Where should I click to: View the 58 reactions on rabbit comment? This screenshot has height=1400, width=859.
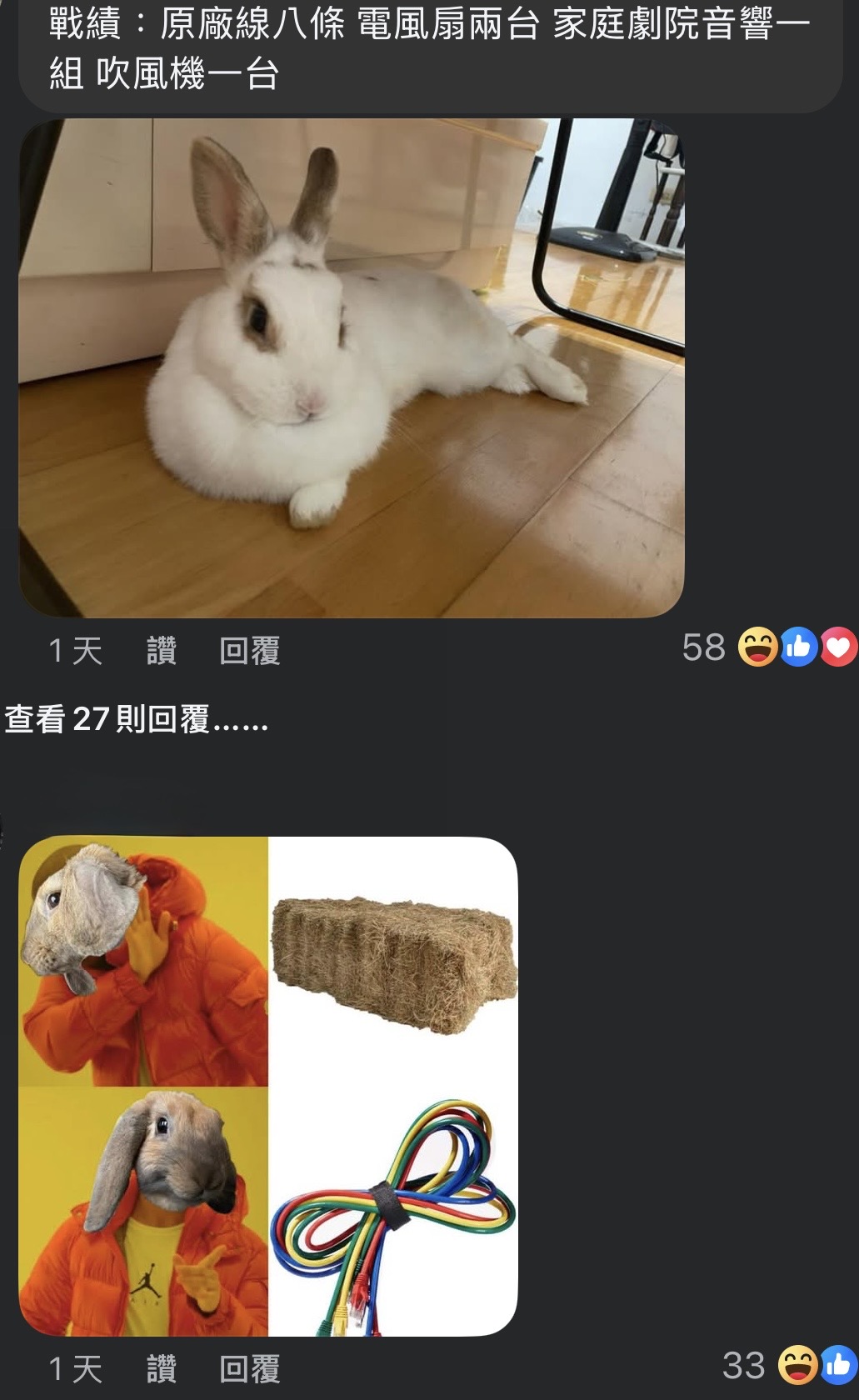[x=769, y=647]
